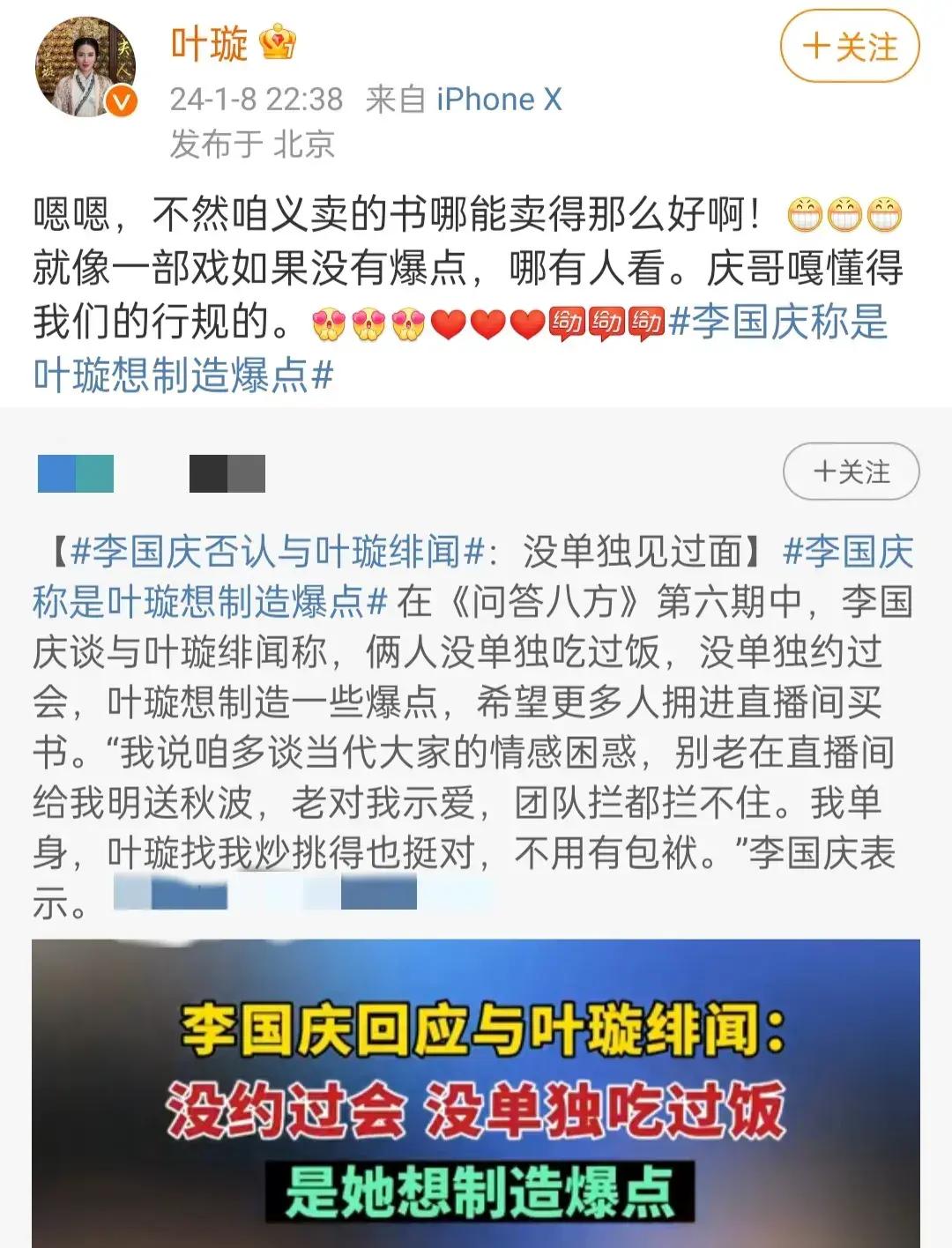Click the blurred avatar of the second post
Screen dimensions: 952x1248
tap(75, 473)
